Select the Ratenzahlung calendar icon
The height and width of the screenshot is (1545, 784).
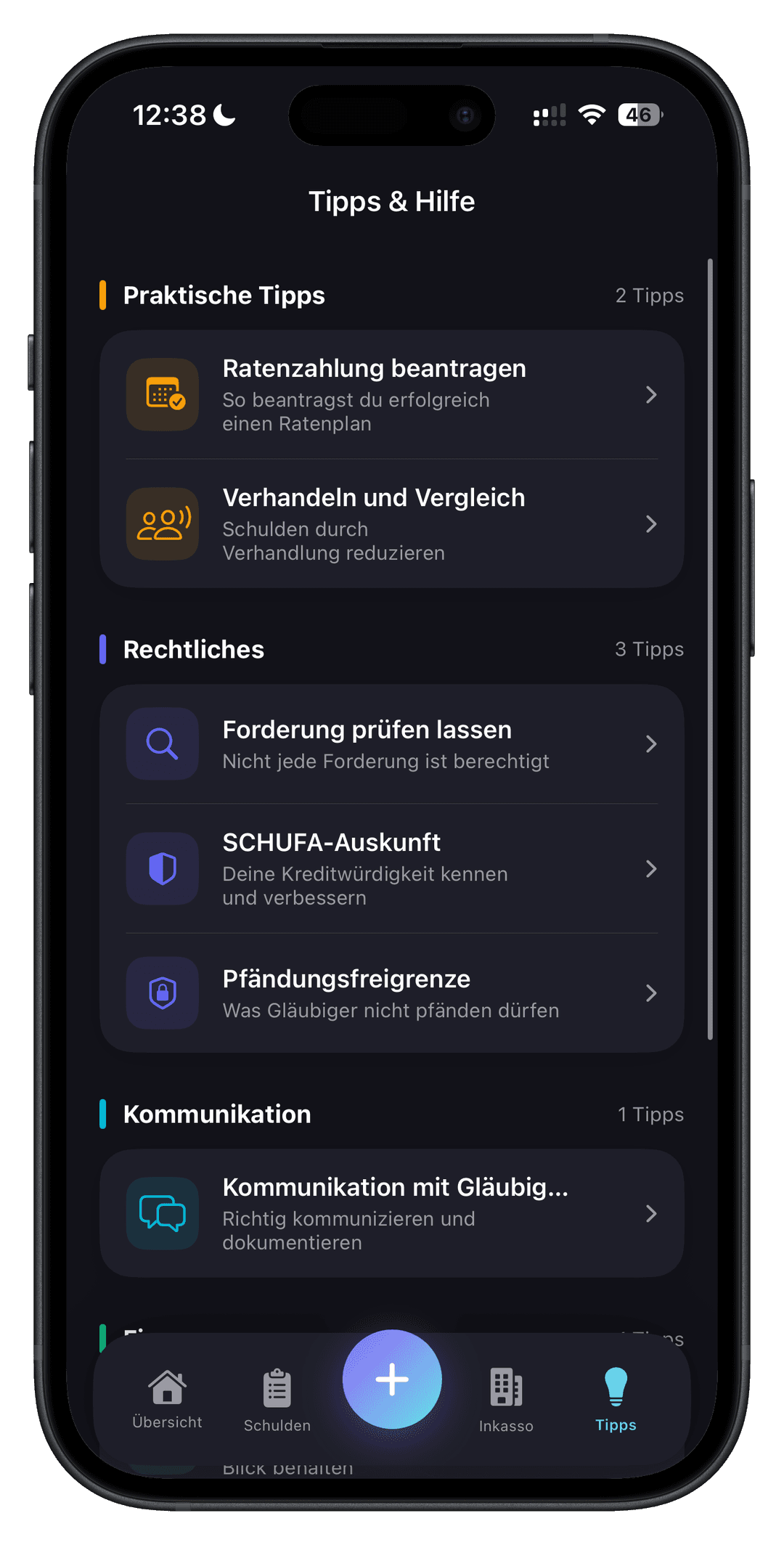(162, 395)
